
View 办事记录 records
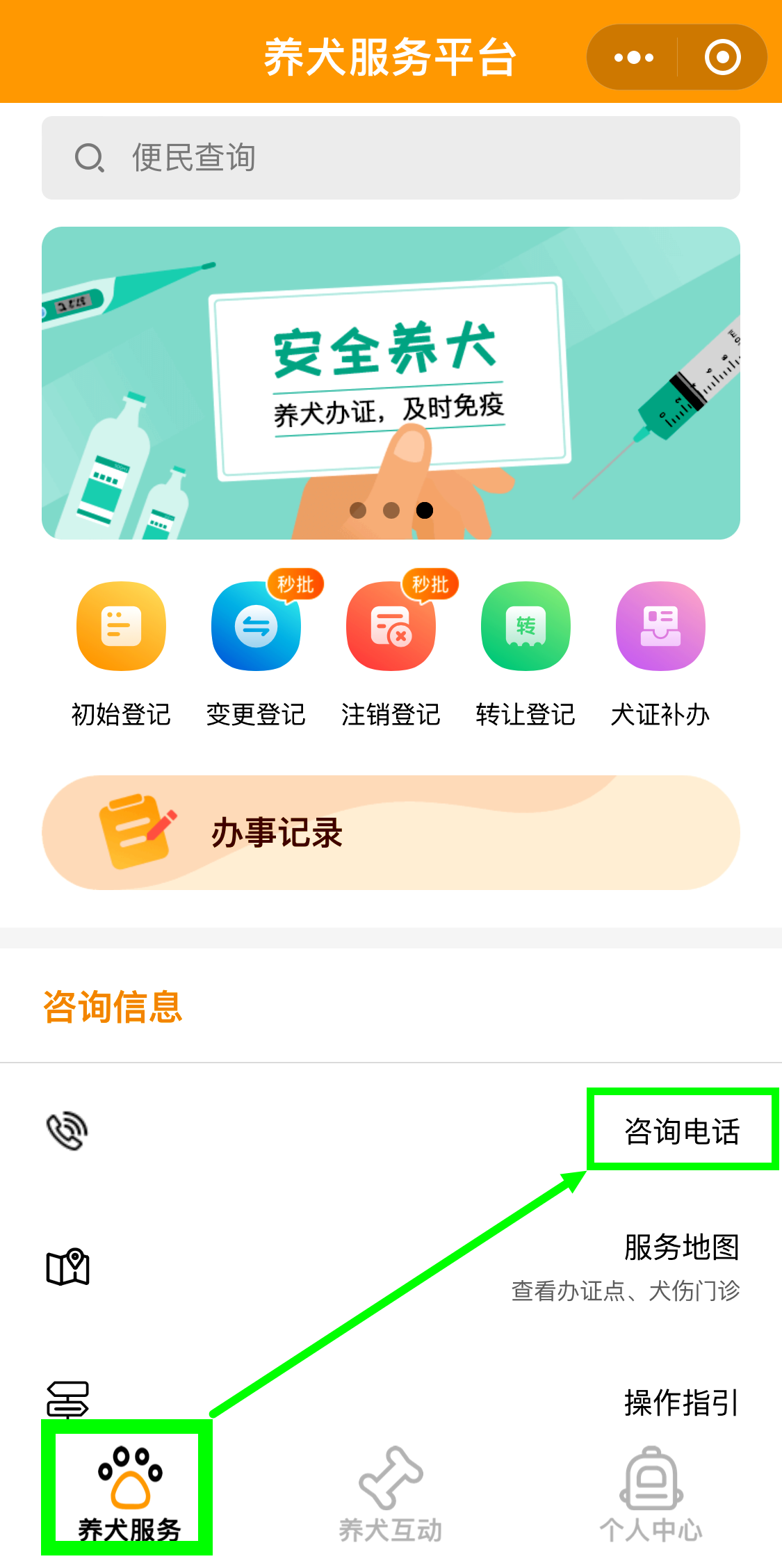[x=391, y=832]
